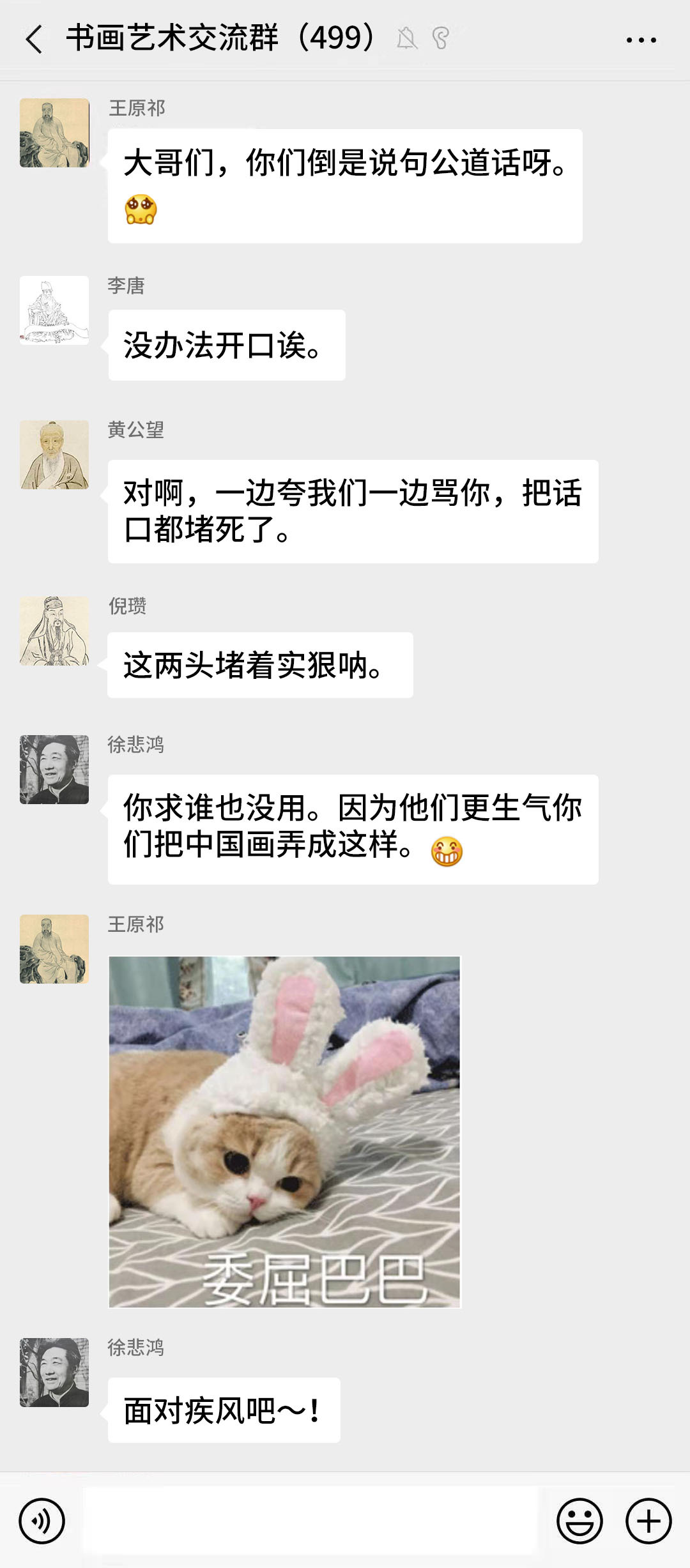The image size is (690, 1568).
Task: Tap 李唐's avatar
Action: click(54, 310)
